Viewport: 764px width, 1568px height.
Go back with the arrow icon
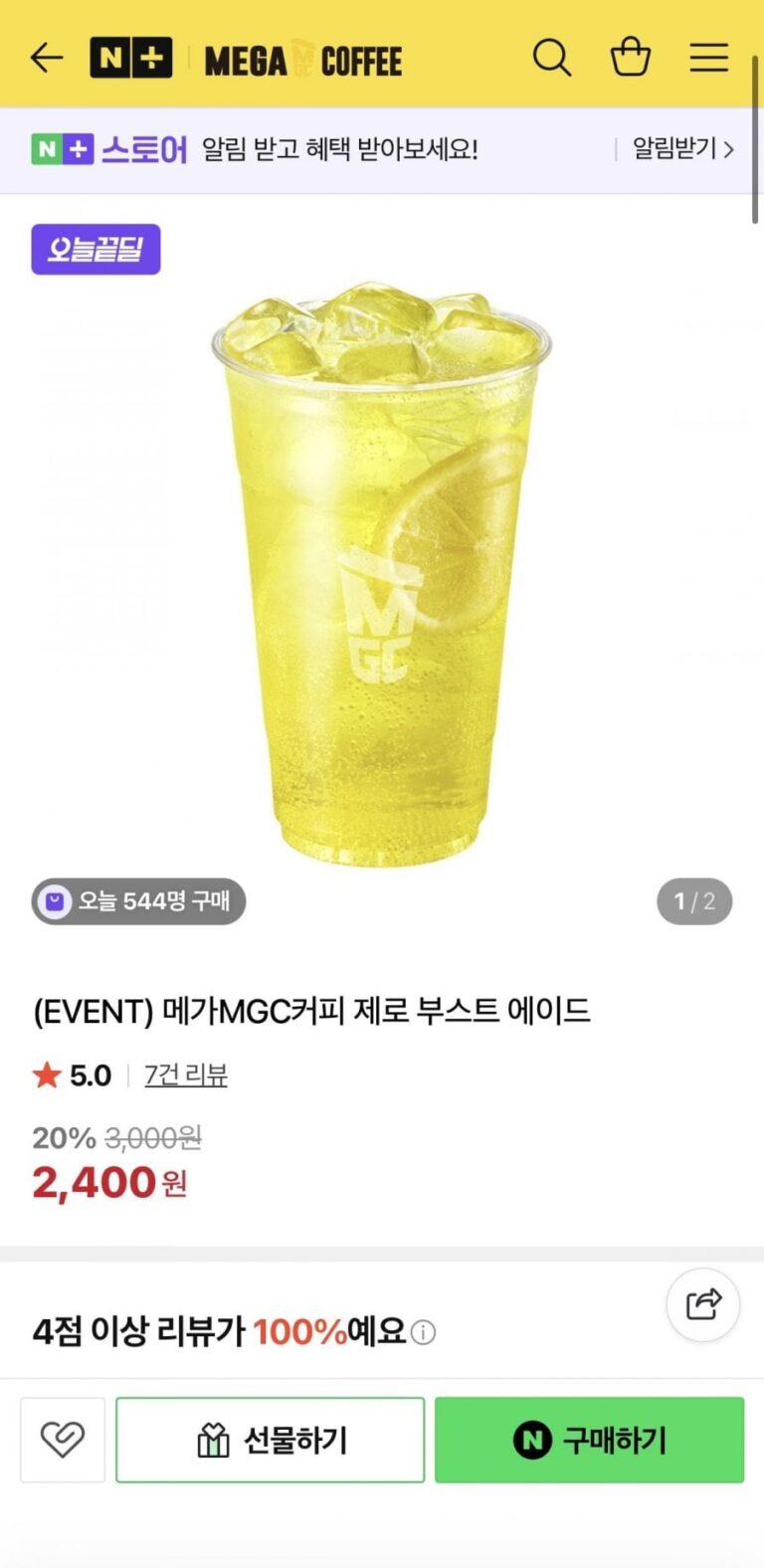click(47, 58)
